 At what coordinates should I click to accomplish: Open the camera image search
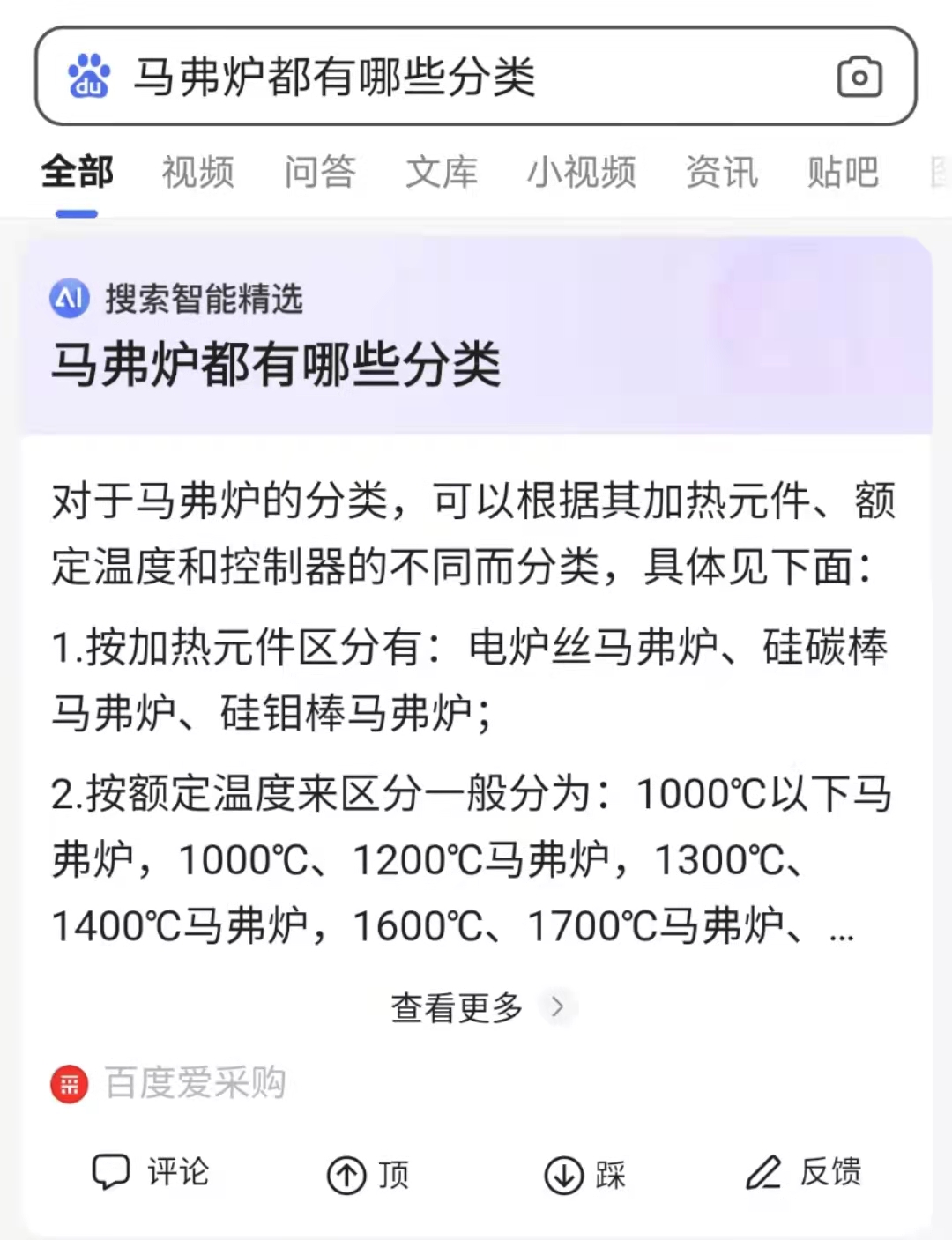[x=859, y=78]
